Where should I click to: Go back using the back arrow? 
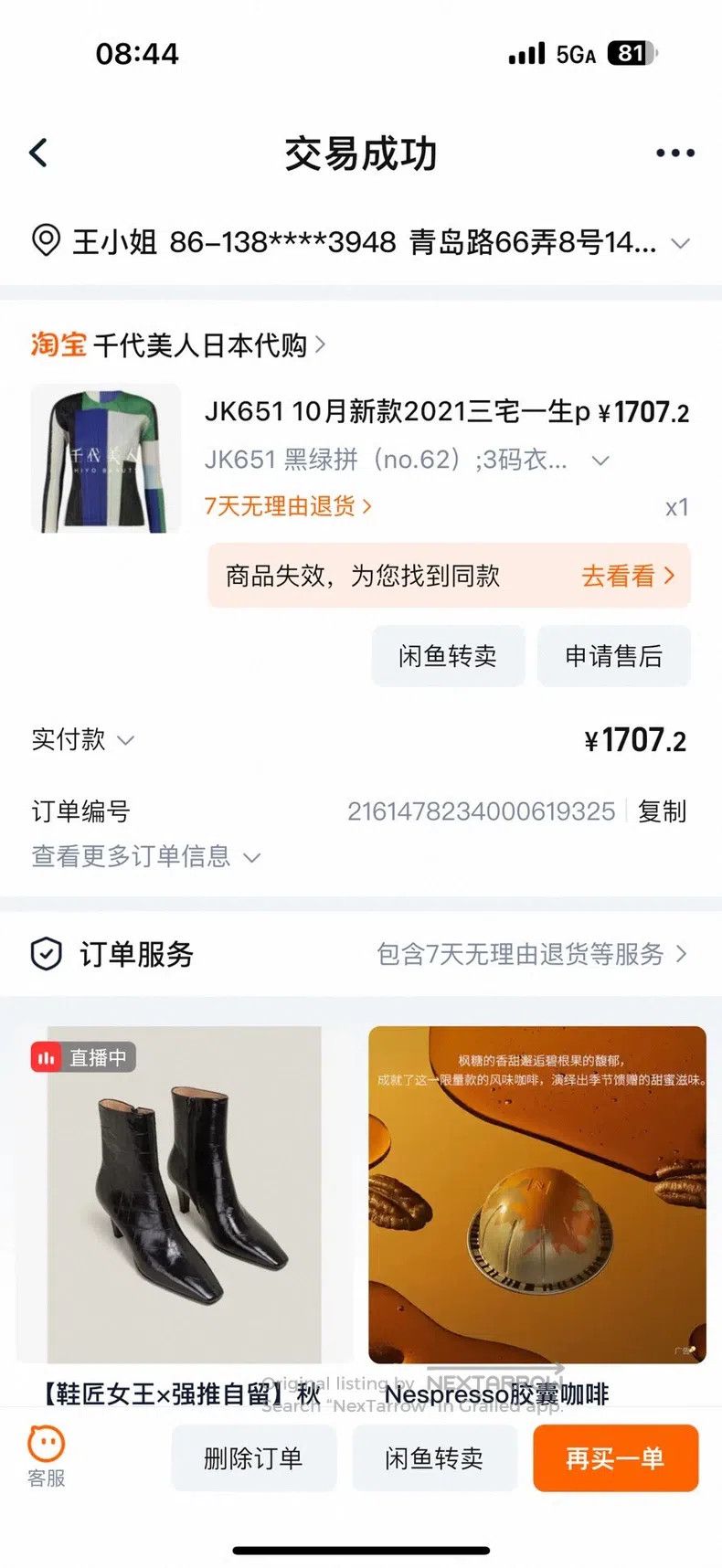[38, 153]
